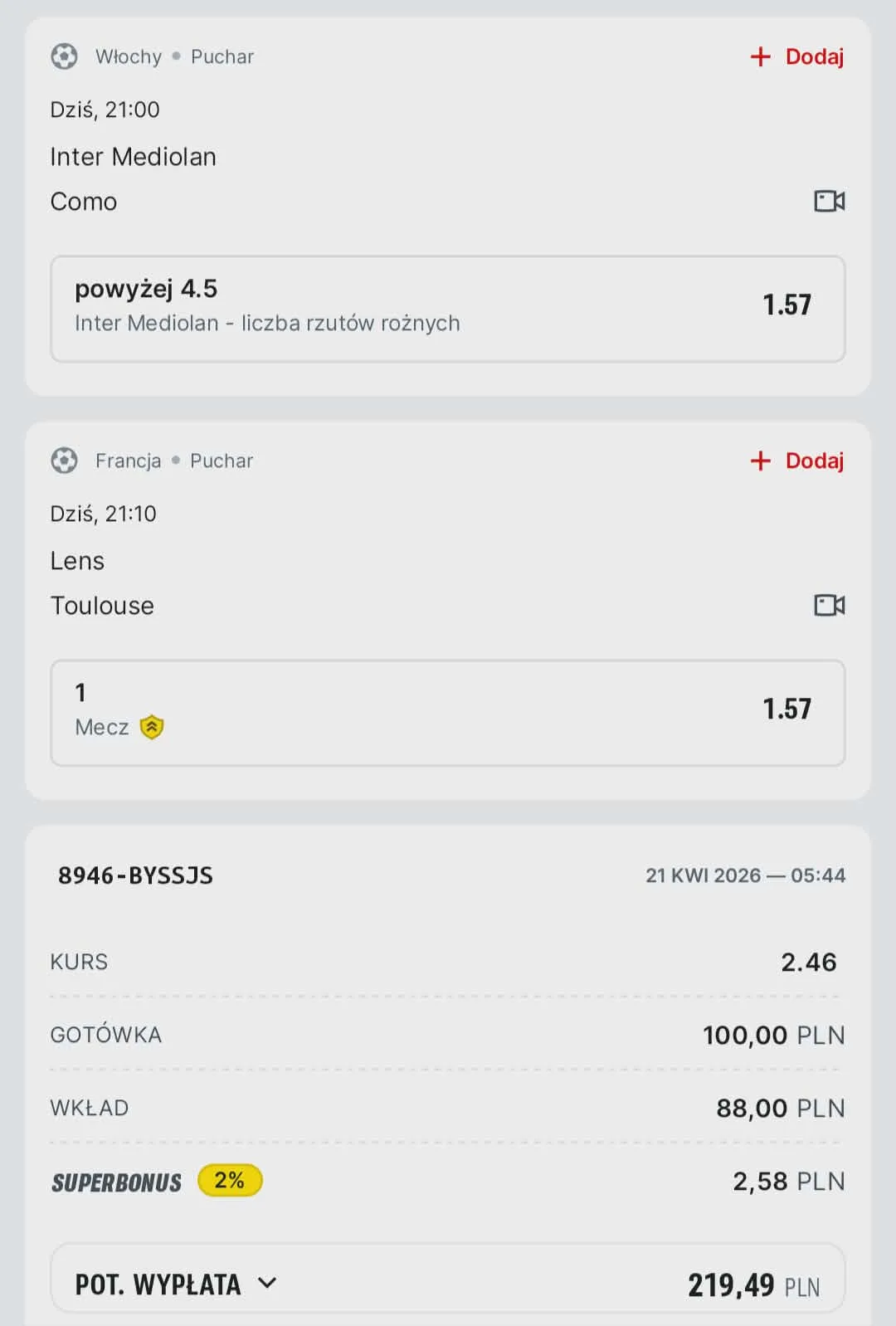
Task: Click the plus icon near second Dodaj
Action: [x=761, y=461]
